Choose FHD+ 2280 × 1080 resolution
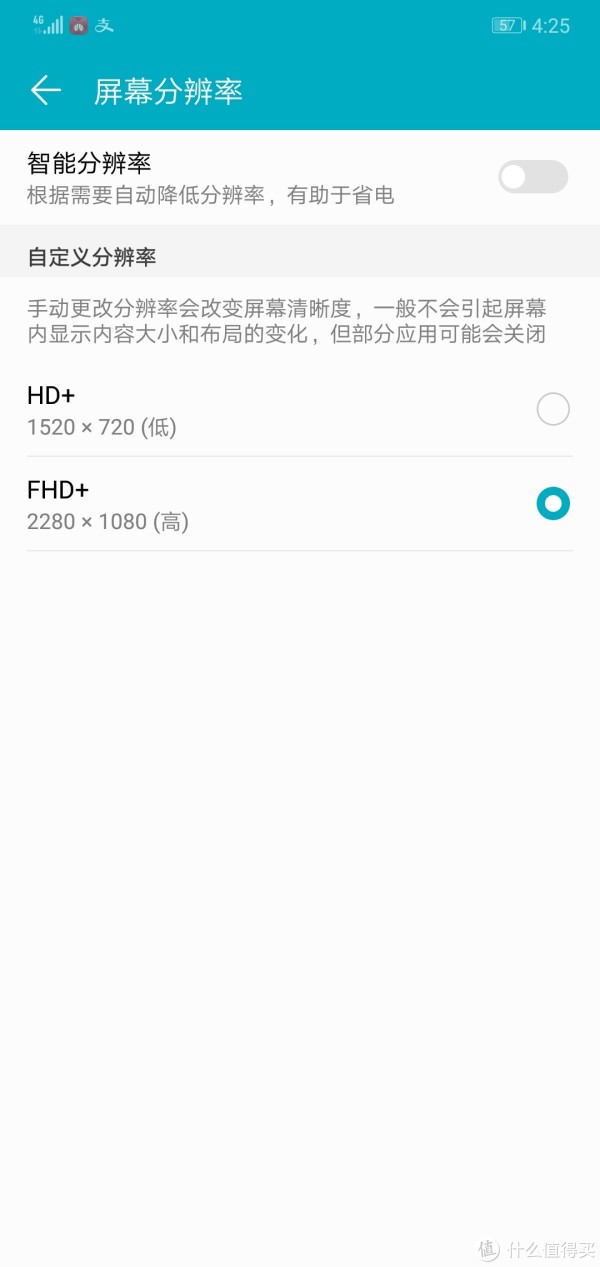This screenshot has height=1267, width=600. 300,504
